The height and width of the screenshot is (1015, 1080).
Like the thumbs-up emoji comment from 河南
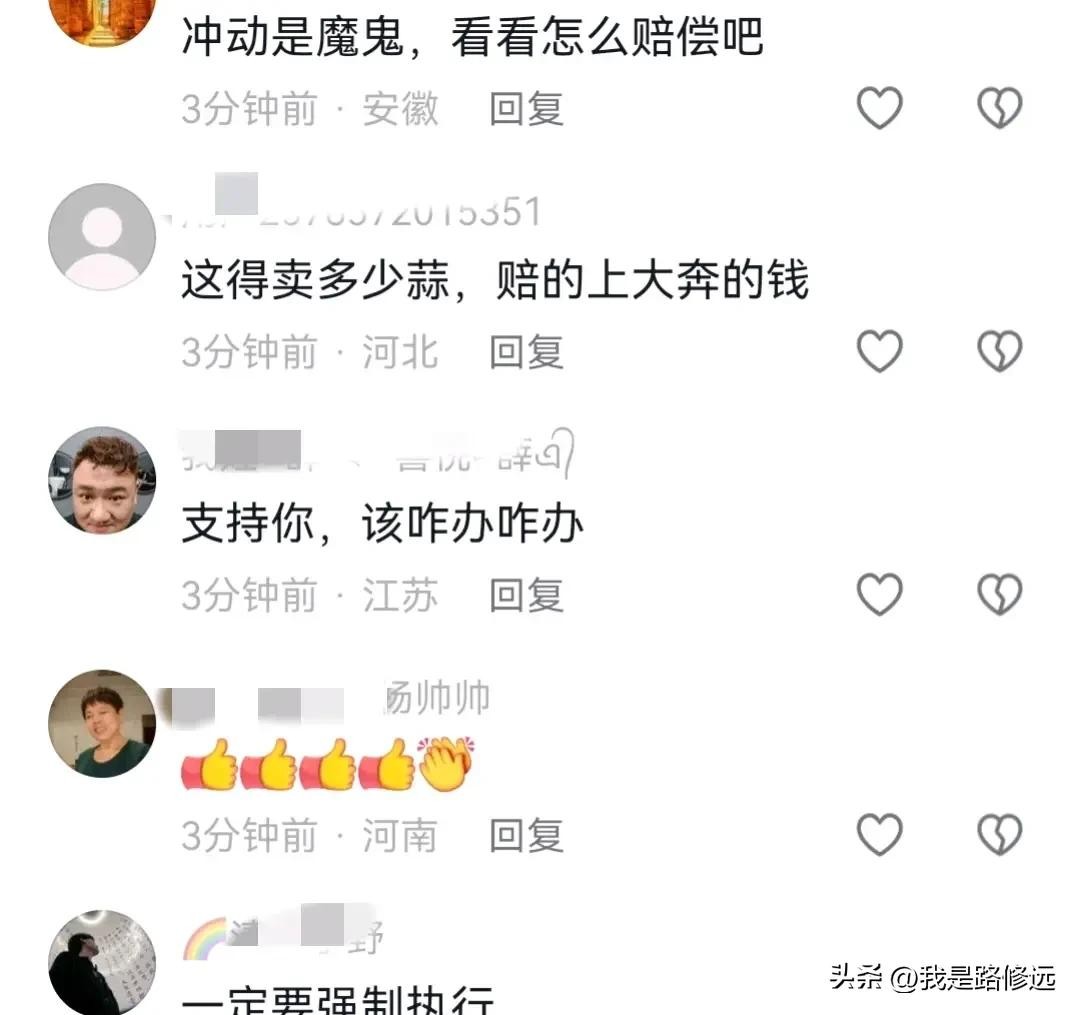point(880,835)
